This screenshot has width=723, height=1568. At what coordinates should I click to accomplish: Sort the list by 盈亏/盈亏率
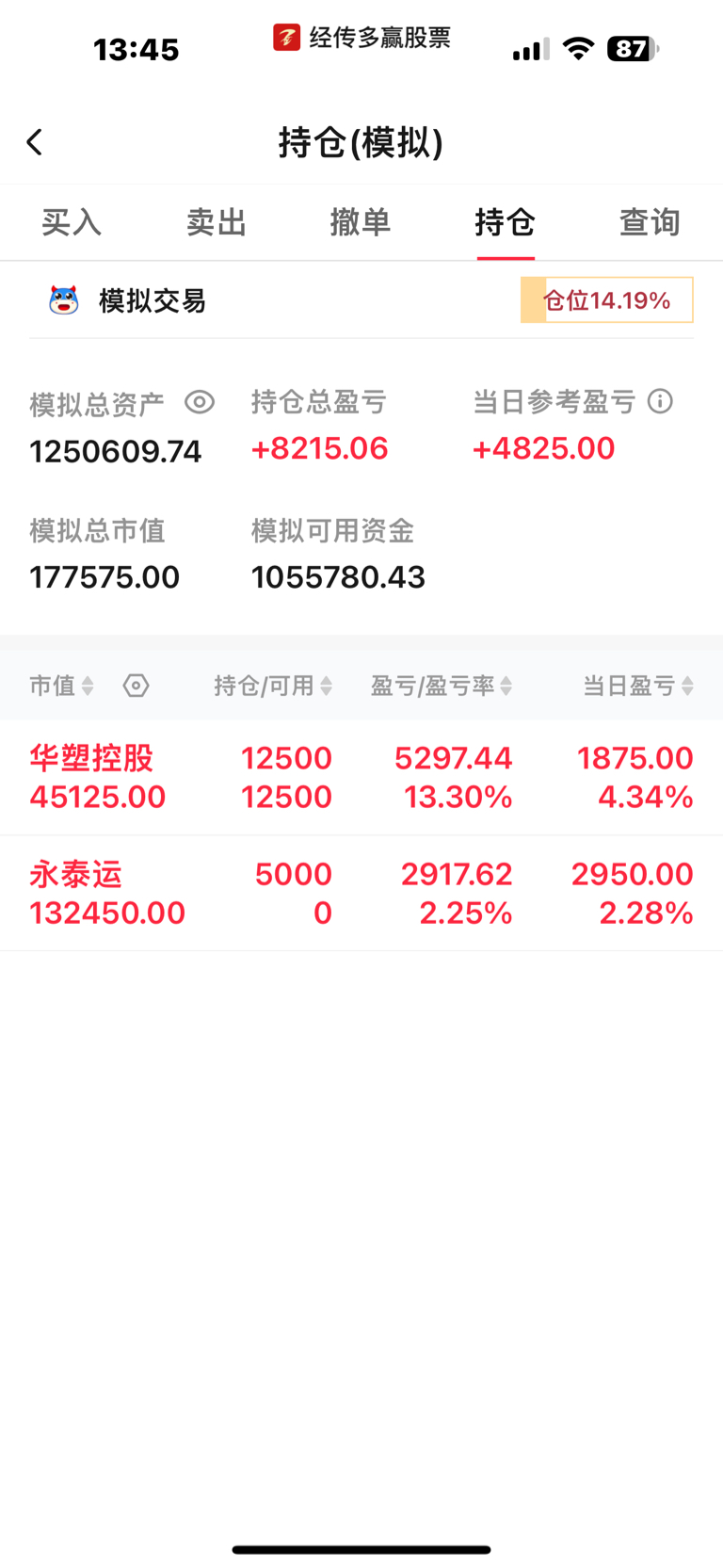point(441,686)
